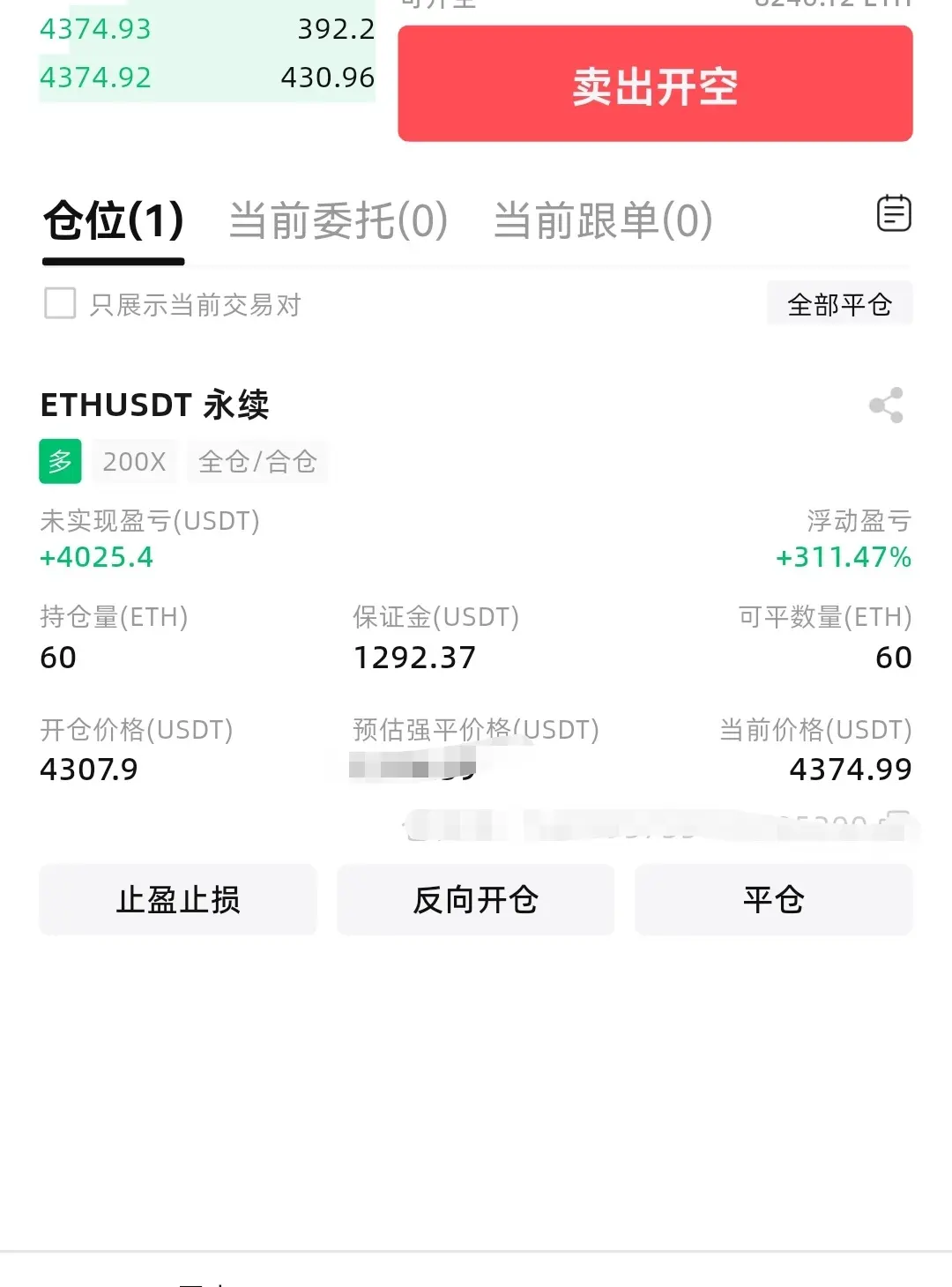Image resolution: width=952 pixels, height=1287 pixels.
Task: Tap the 反向开仓 button
Action: [476, 900]
